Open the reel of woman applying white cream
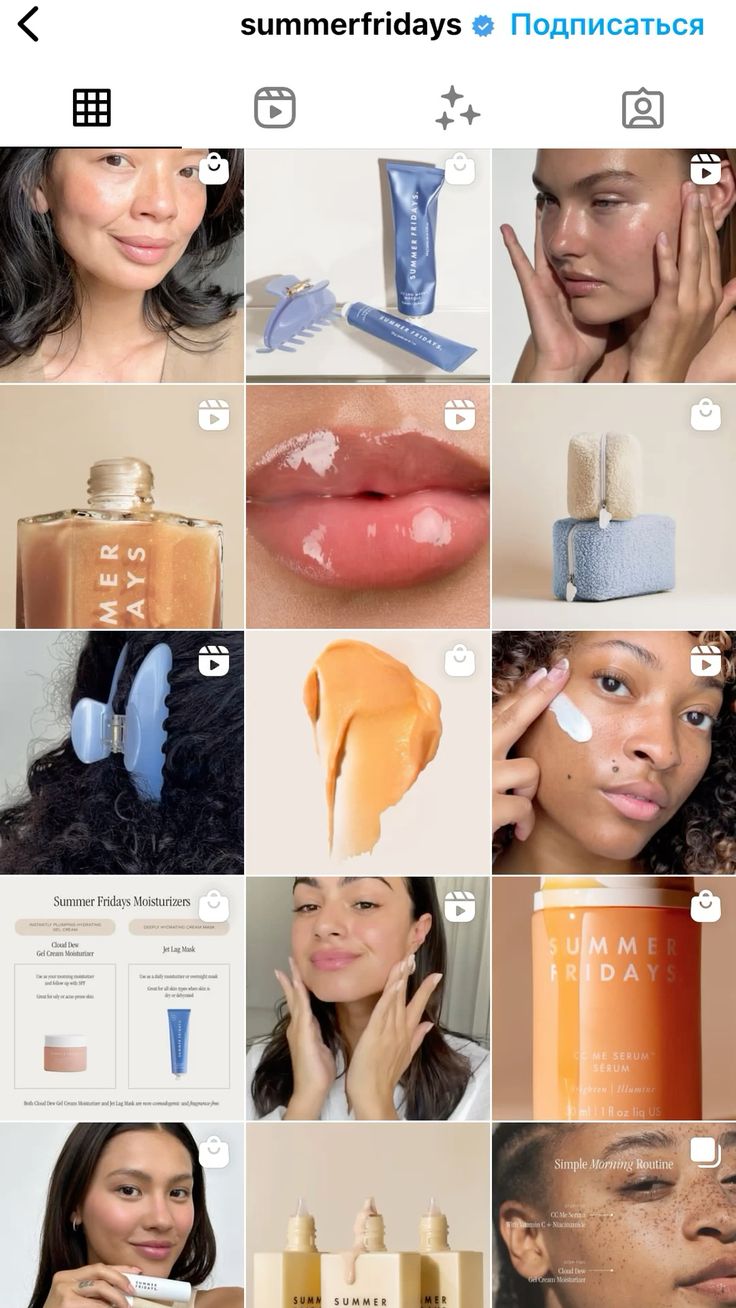This screenshot has height=1308, width=736. pos(614,752)
